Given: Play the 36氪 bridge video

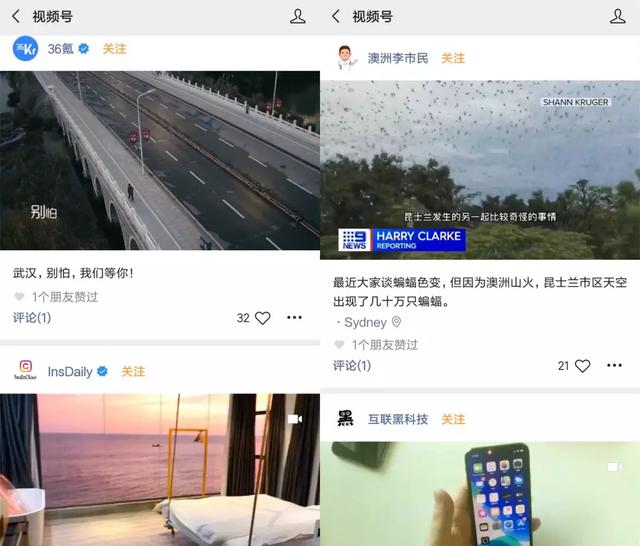Looking at the screenshot, I should coord(160,160).
